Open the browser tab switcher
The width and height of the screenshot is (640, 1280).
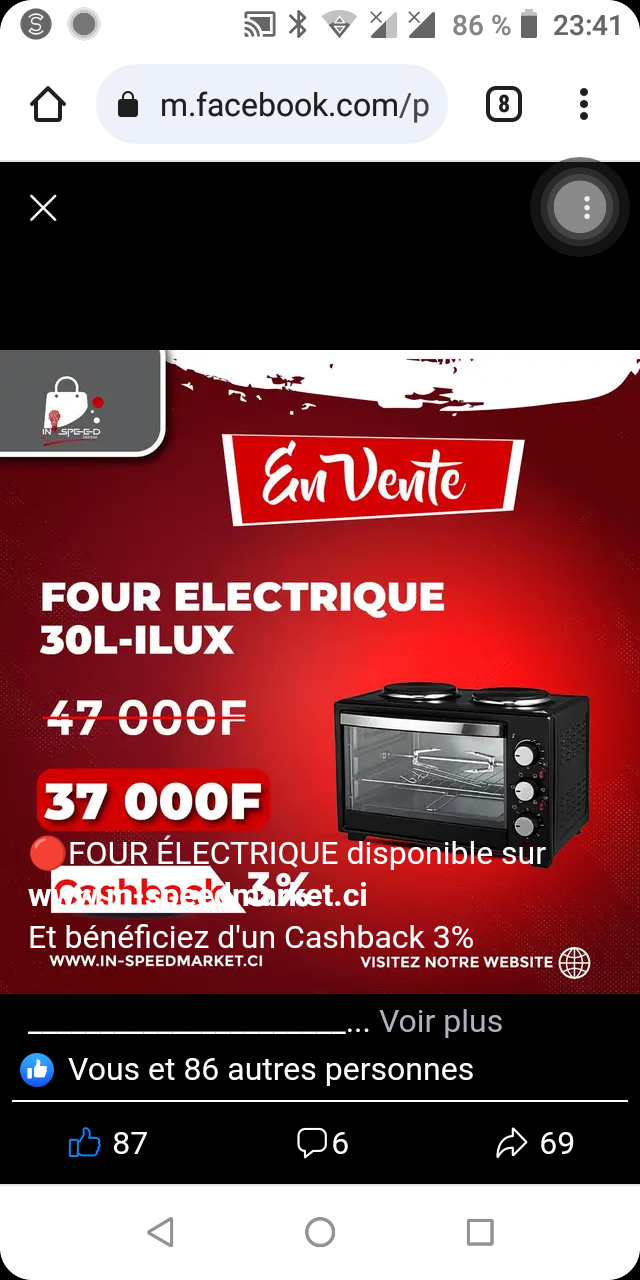coord(503,104)
